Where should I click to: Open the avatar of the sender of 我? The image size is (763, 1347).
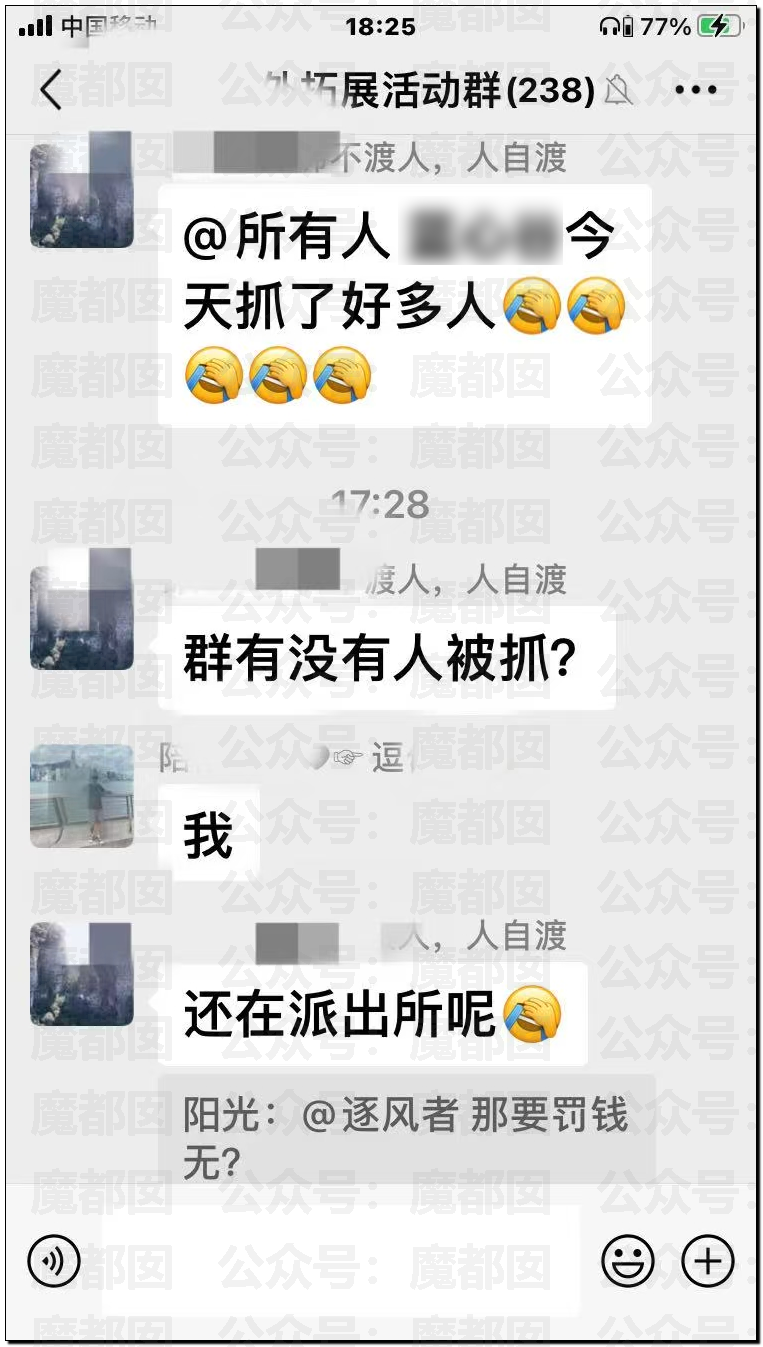[x=81, y=796]
